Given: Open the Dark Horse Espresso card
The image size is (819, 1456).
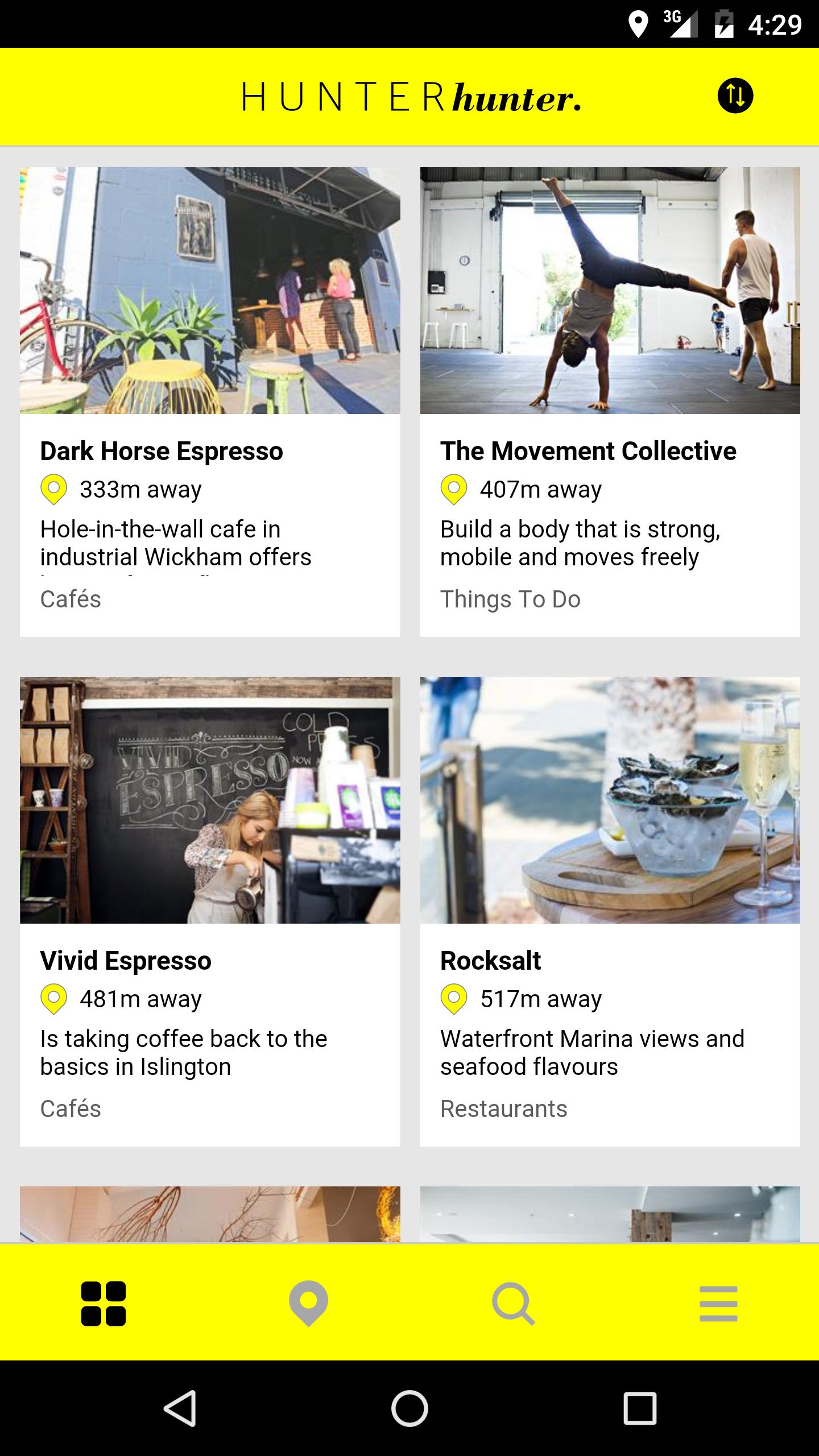Looking at the screenshot, I should click(210, 401).
